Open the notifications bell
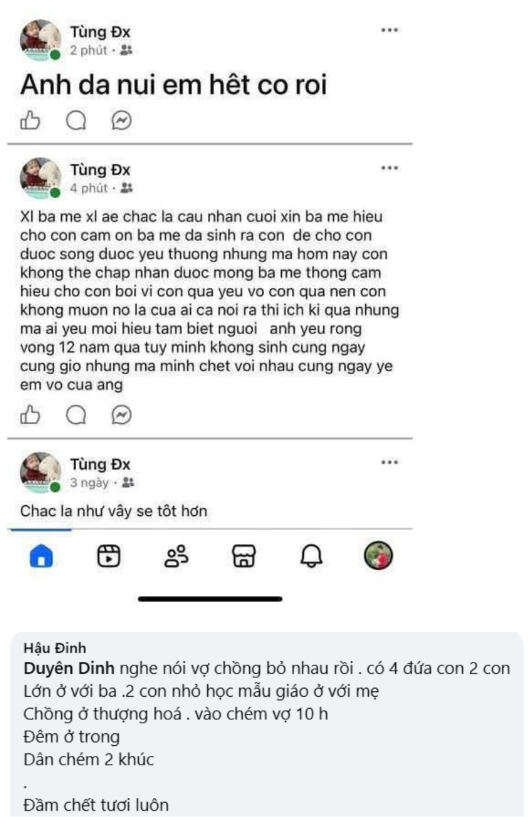This screenshot has width=529, height=817. 311,555
